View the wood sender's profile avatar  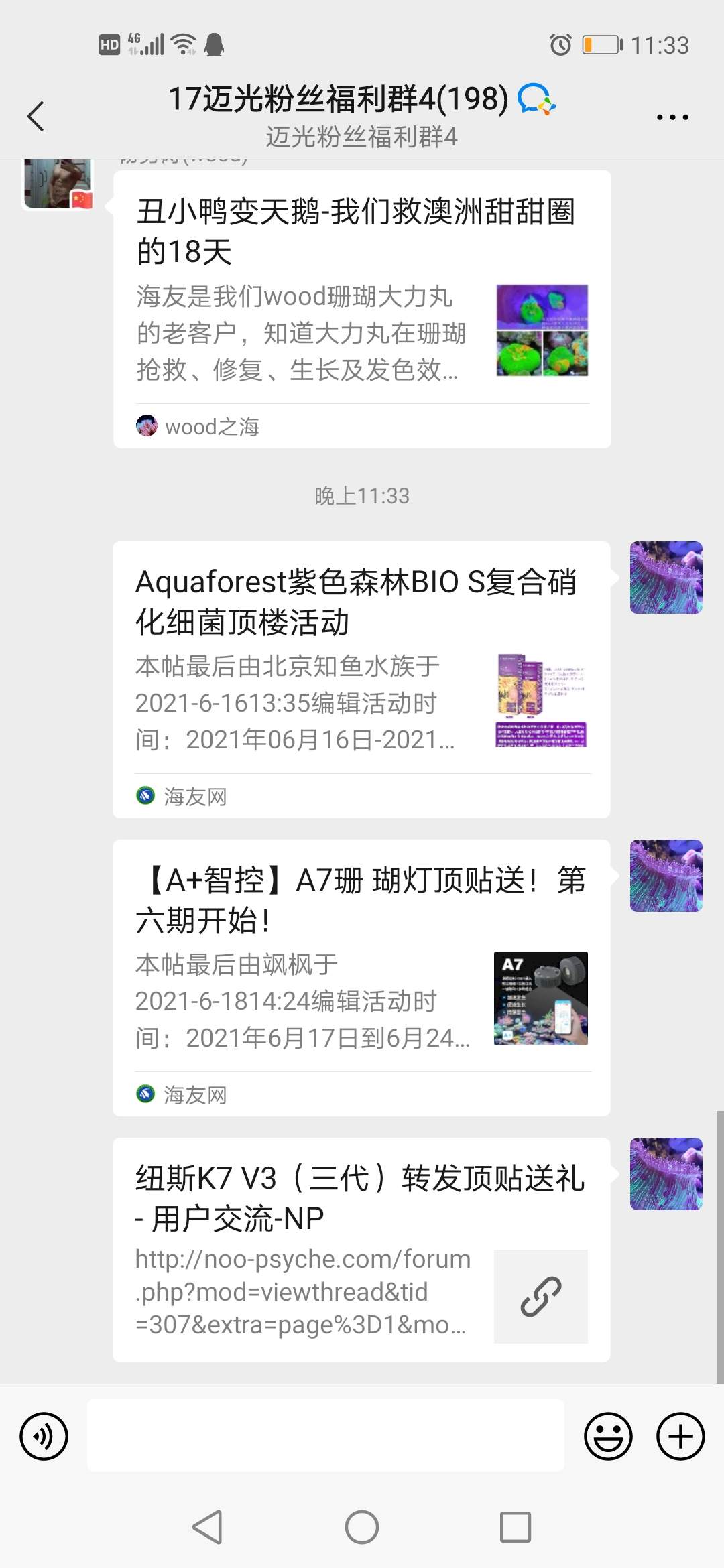tap(58, 184)
